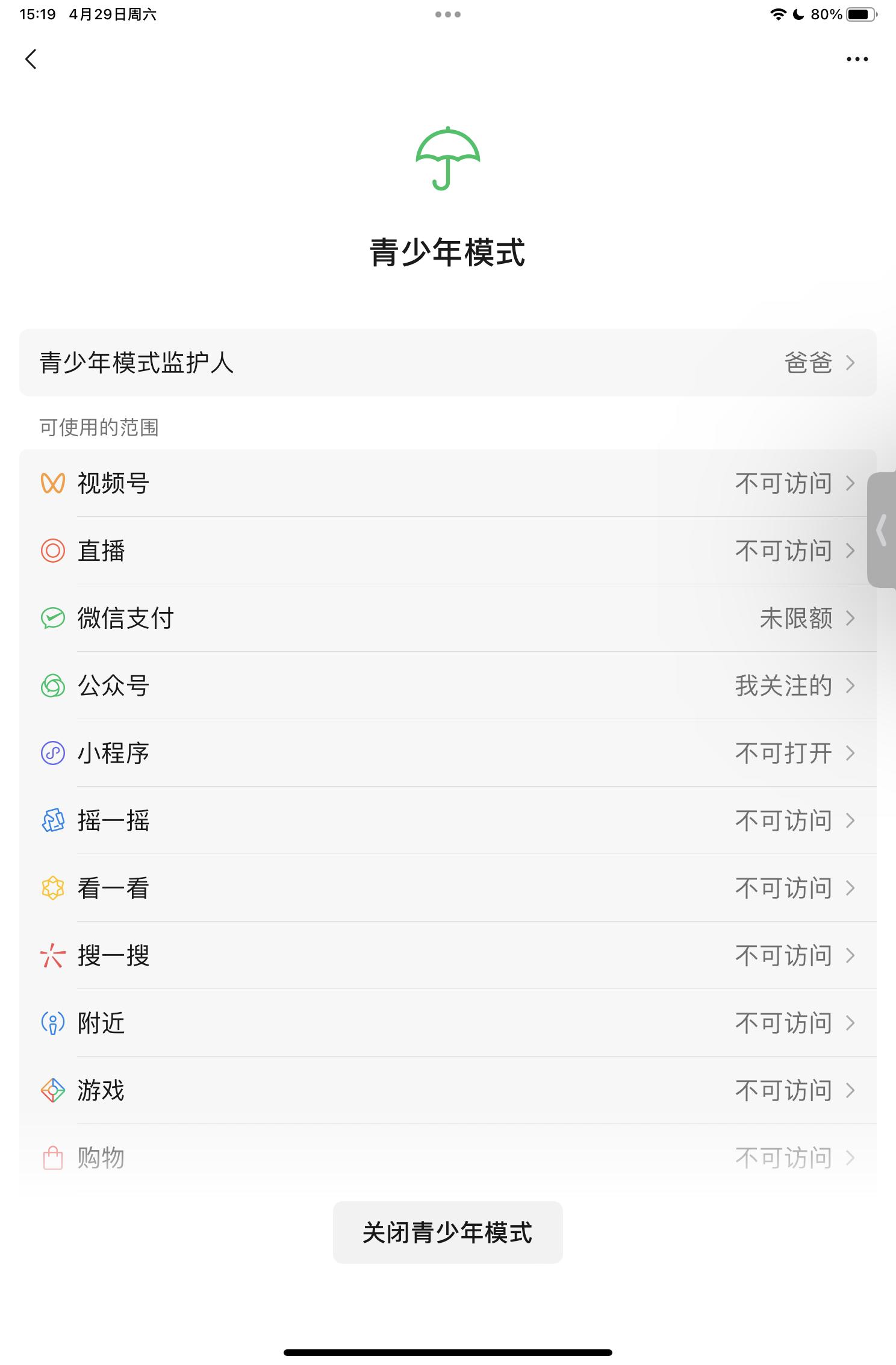This screenshot has width=896, height=1365.
Task: Click the green umbrella Teen Mode icon
Action: [x=447, y=158]
